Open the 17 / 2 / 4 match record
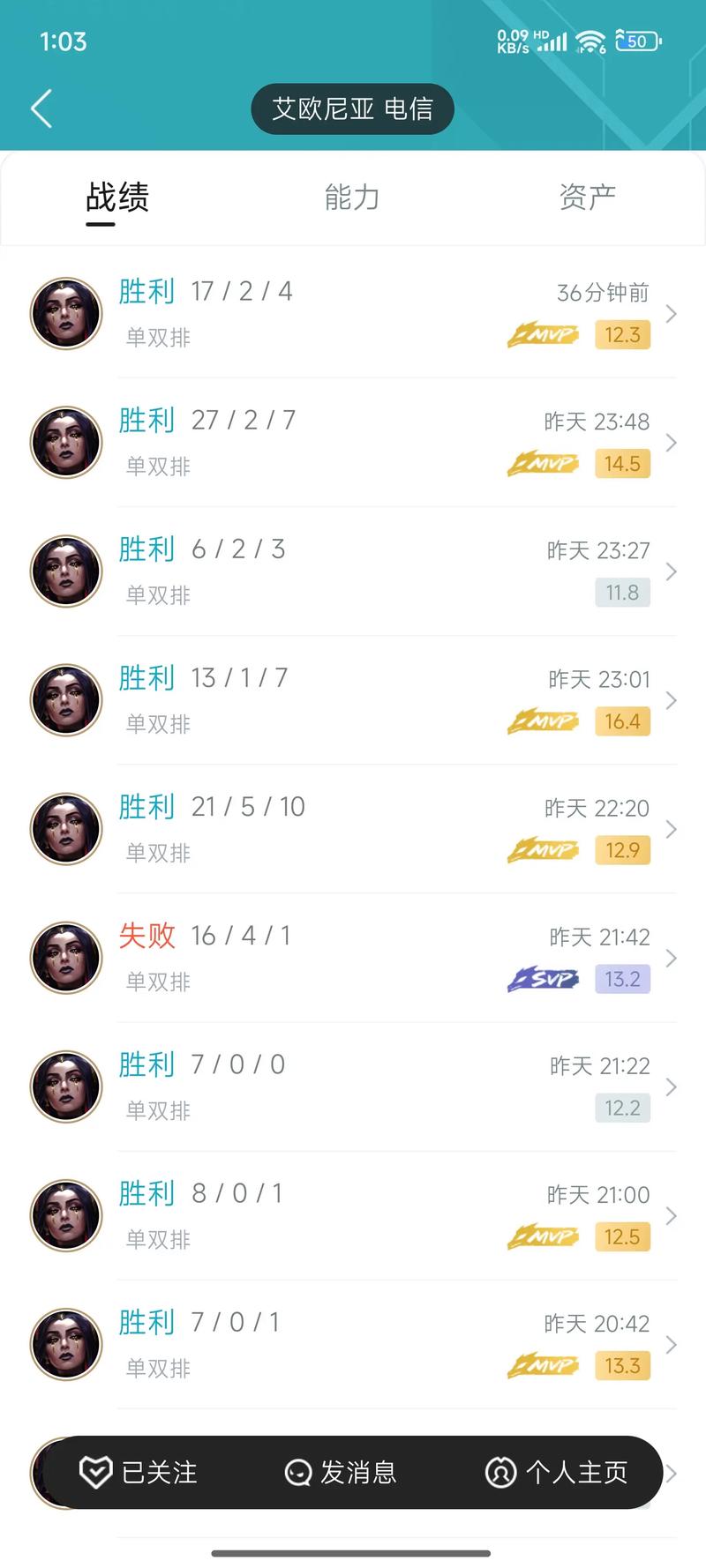Screen dimensions: 706x1568 (x=353, y=313)
